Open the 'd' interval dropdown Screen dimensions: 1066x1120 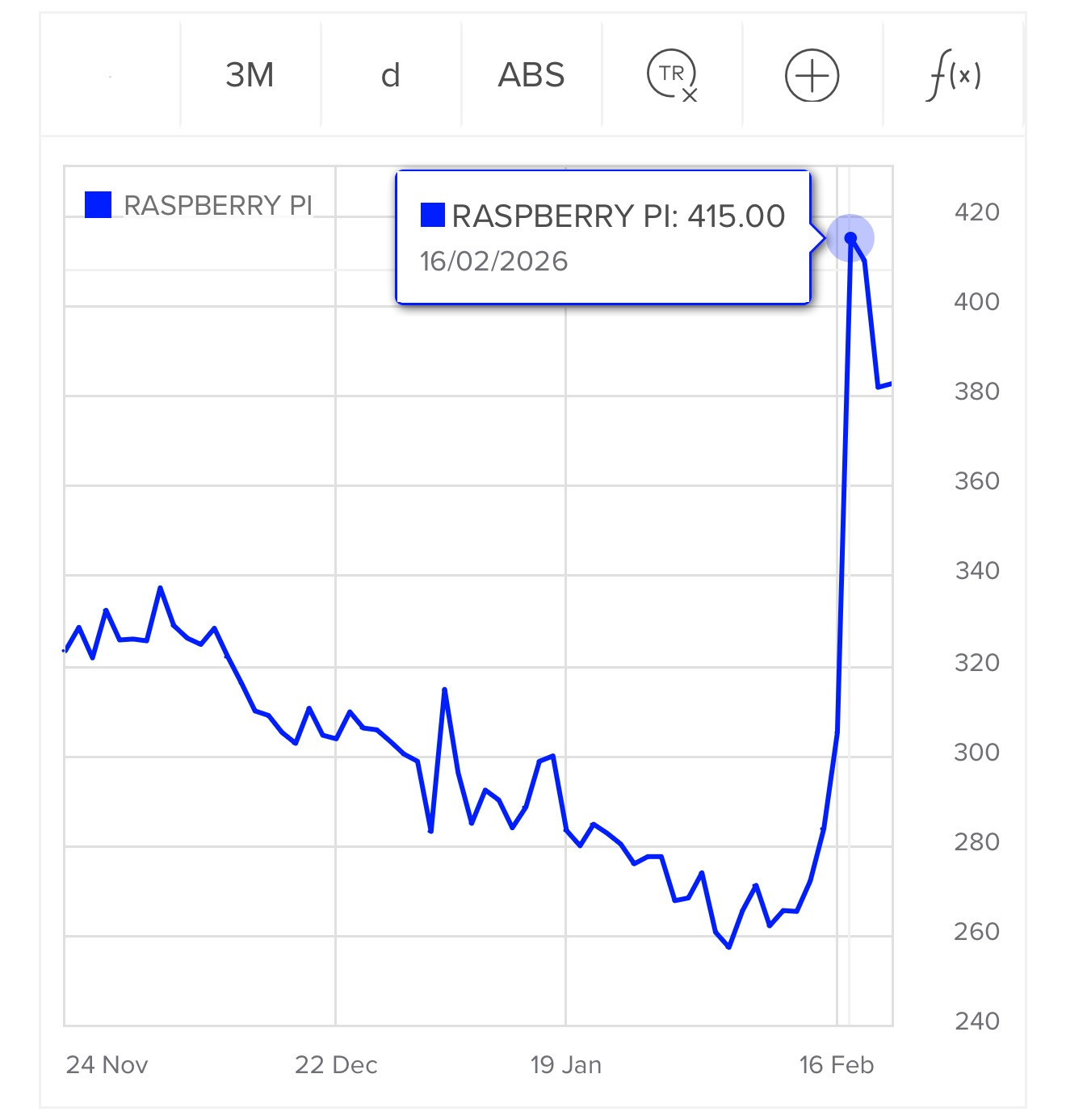[391, 75]
